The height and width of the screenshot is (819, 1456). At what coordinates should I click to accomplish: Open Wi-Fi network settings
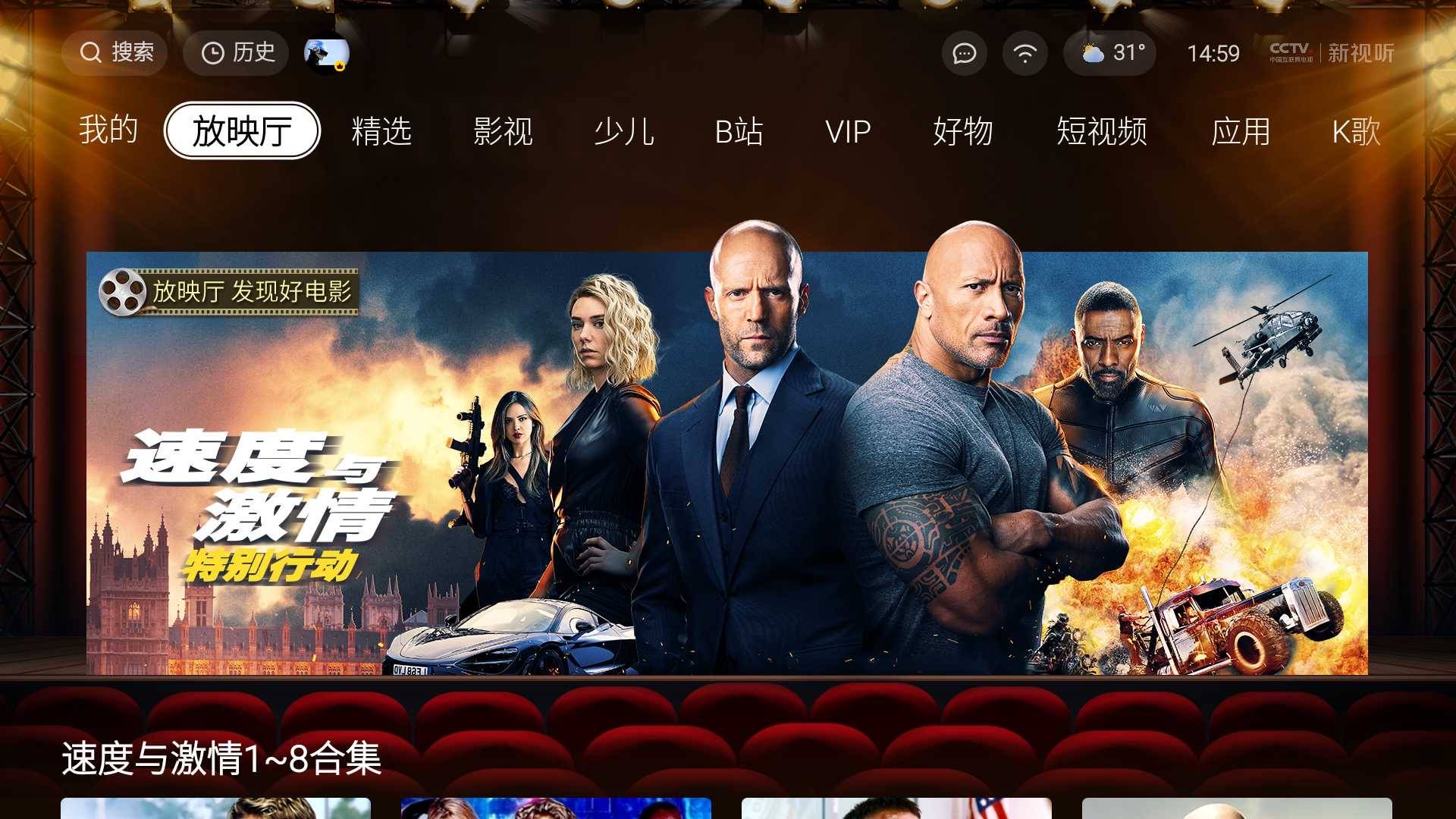click(x=1025, y=53)
